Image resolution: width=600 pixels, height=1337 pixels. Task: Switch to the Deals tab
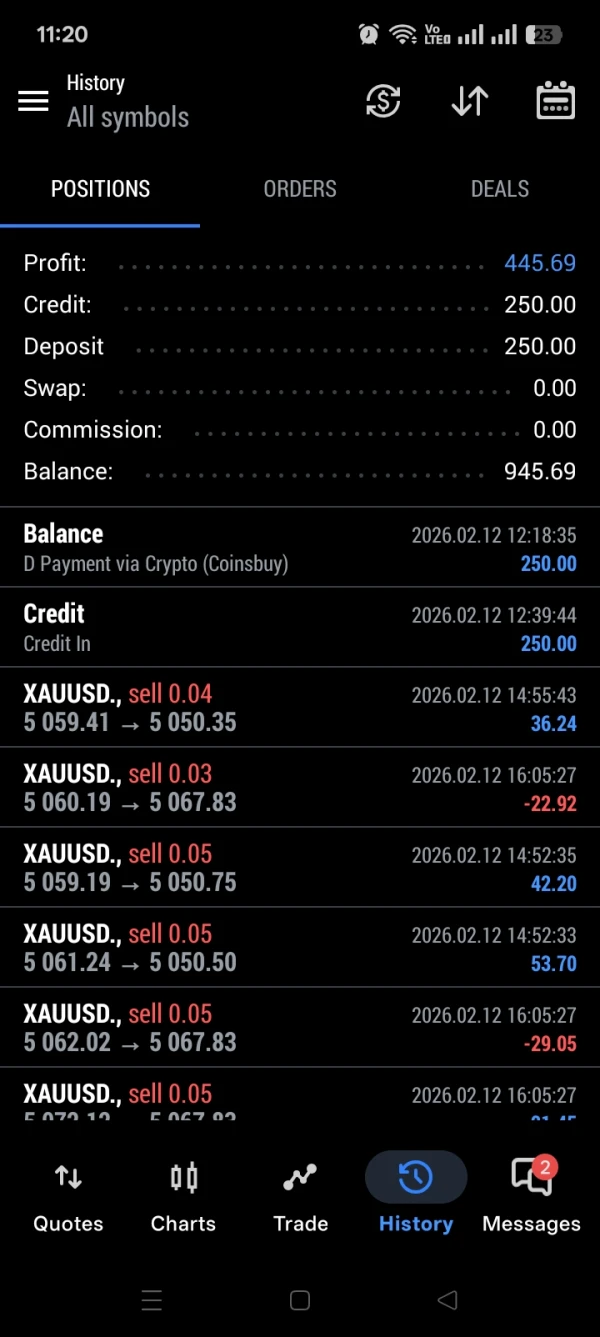pyautogui.click(x=500, y=189)
